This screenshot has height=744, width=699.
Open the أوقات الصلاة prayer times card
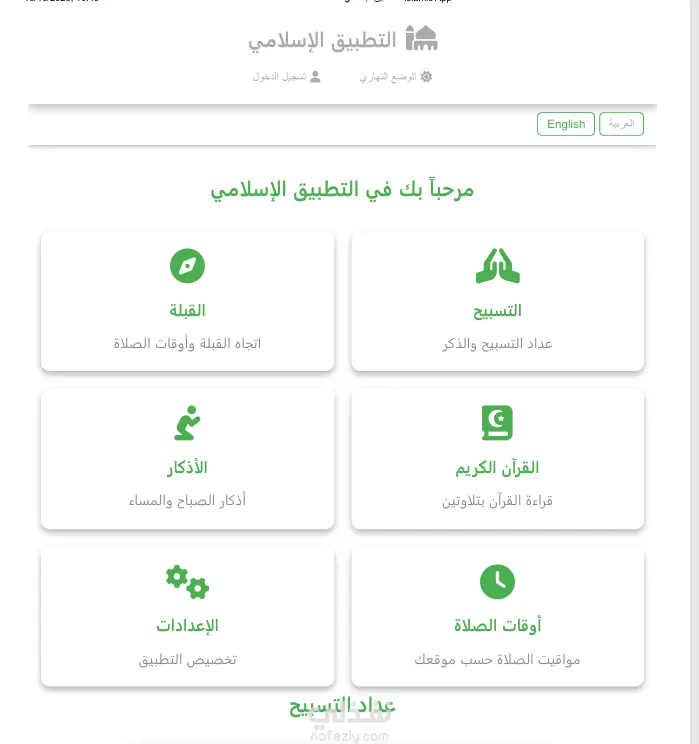[497, 616]
